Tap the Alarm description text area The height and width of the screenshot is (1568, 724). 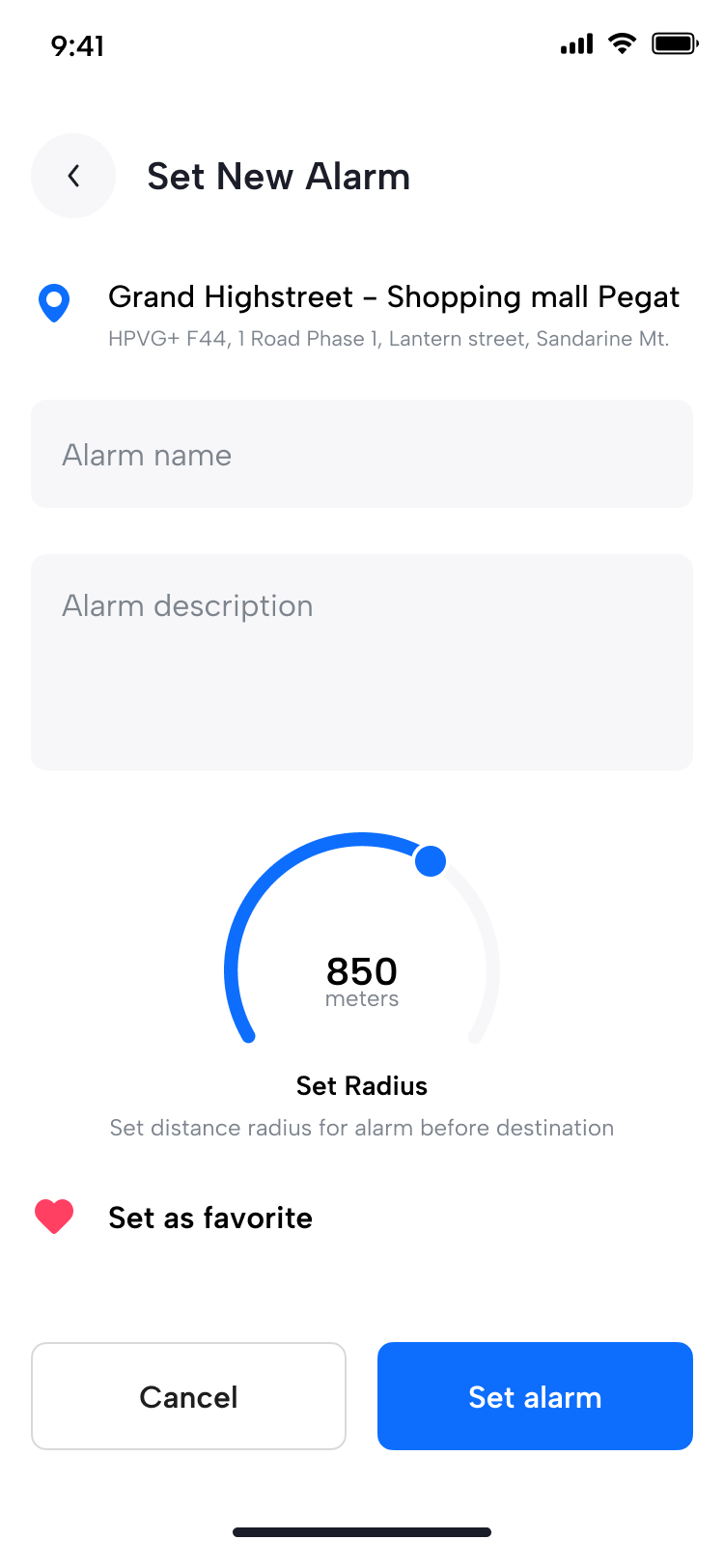(x=362, y=661)
